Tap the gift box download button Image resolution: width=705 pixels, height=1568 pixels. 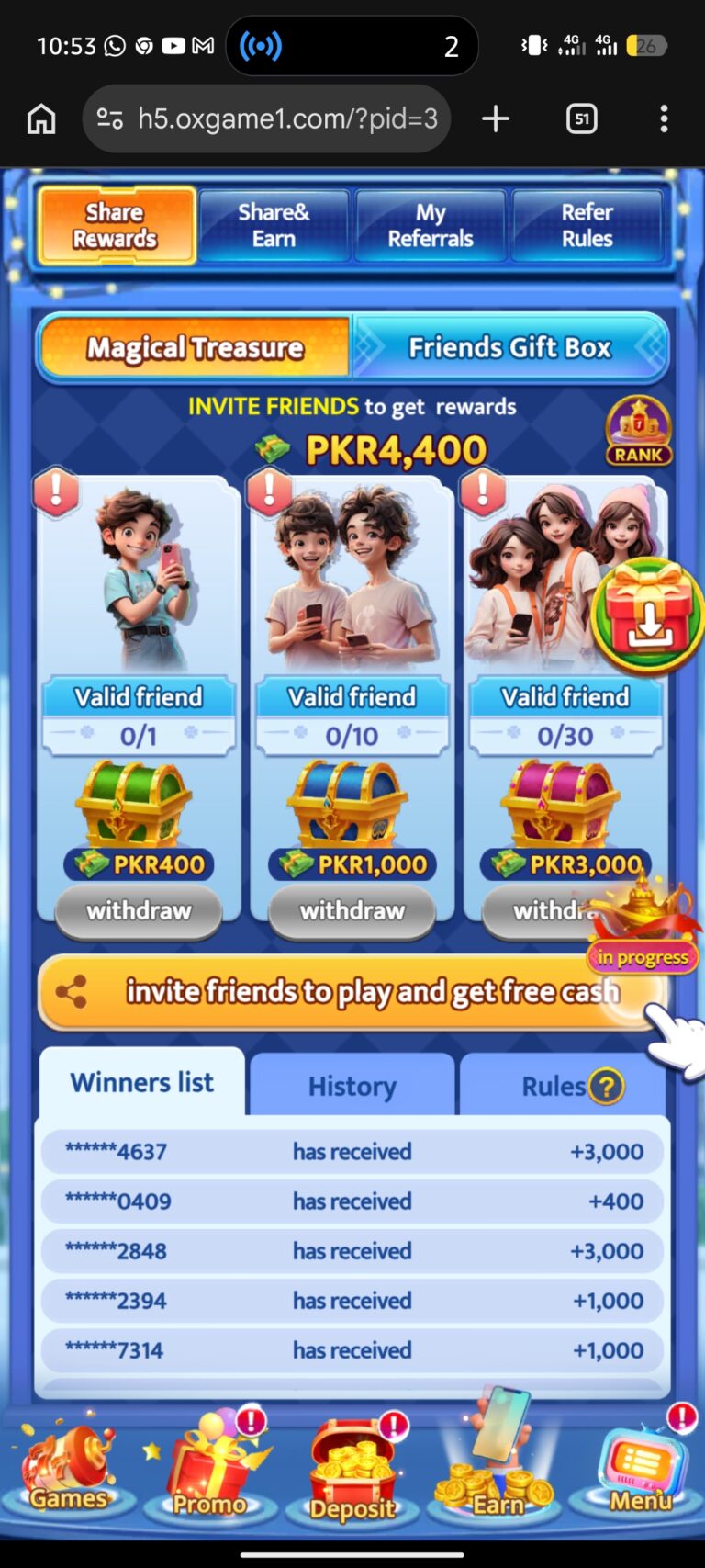648,615
